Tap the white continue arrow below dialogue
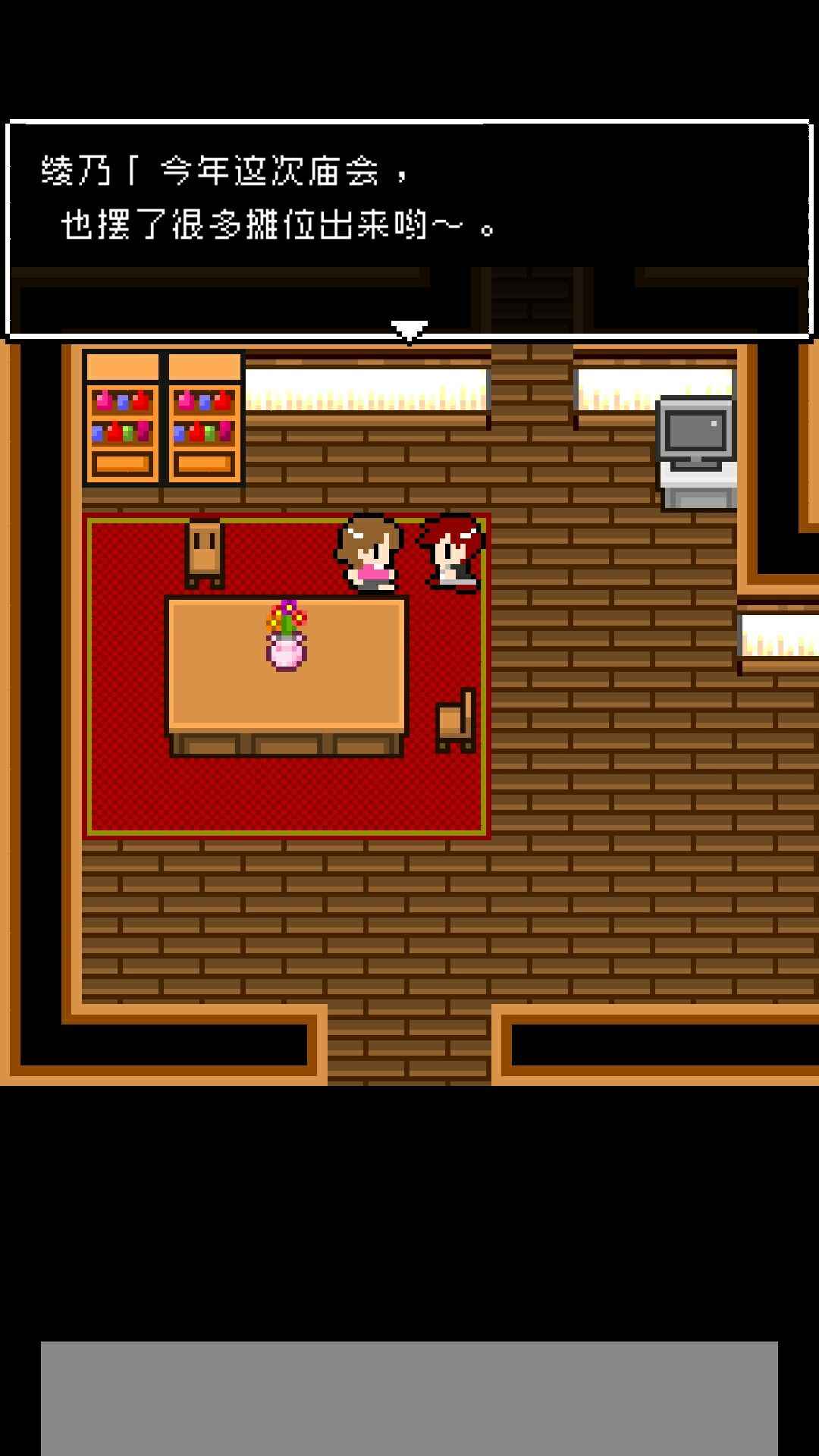819x1456 pixels. (409, 331)
